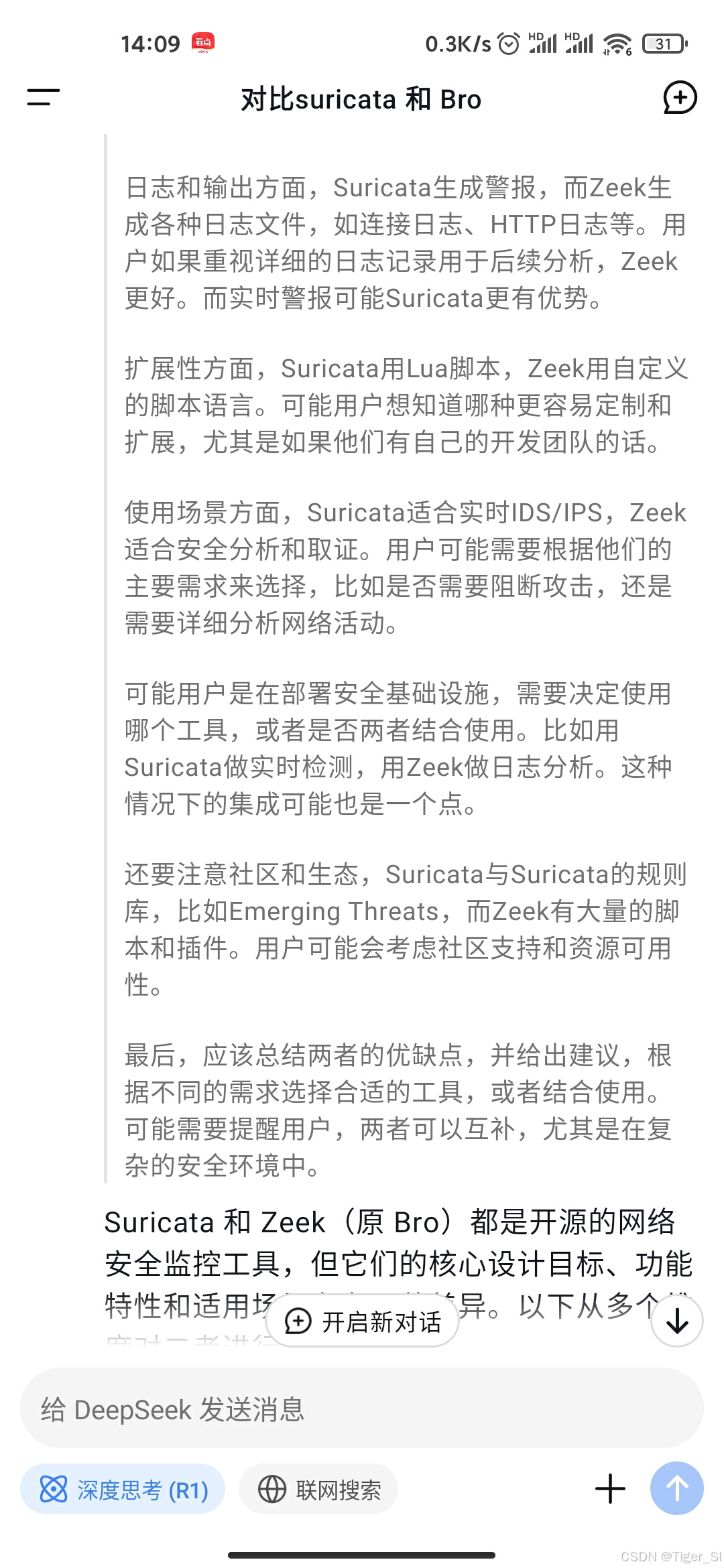Toggle 深度思考 (R1) mode
724x1568 pixels.
[123, 1490]
